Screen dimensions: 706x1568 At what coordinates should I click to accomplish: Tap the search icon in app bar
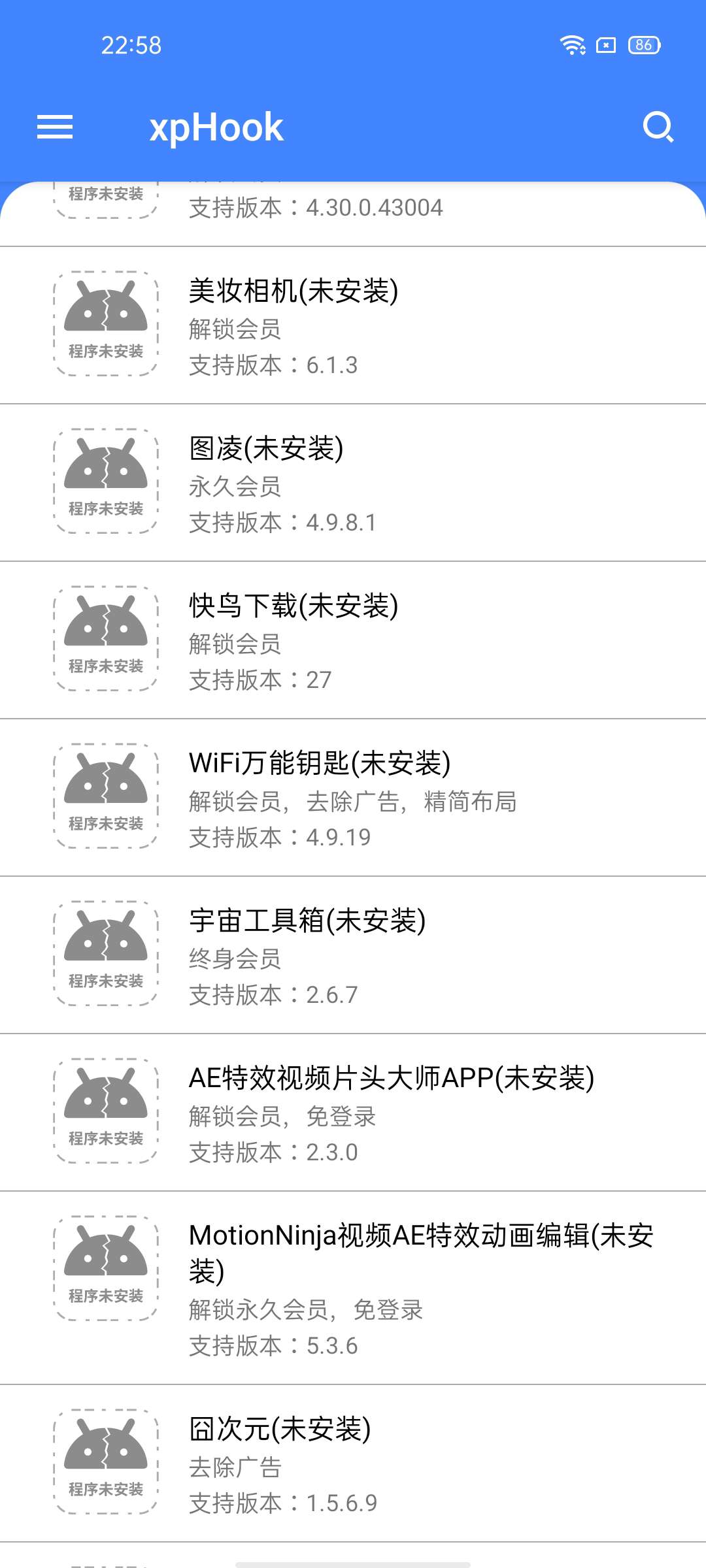pyautogui.click(x=658, y=127)
